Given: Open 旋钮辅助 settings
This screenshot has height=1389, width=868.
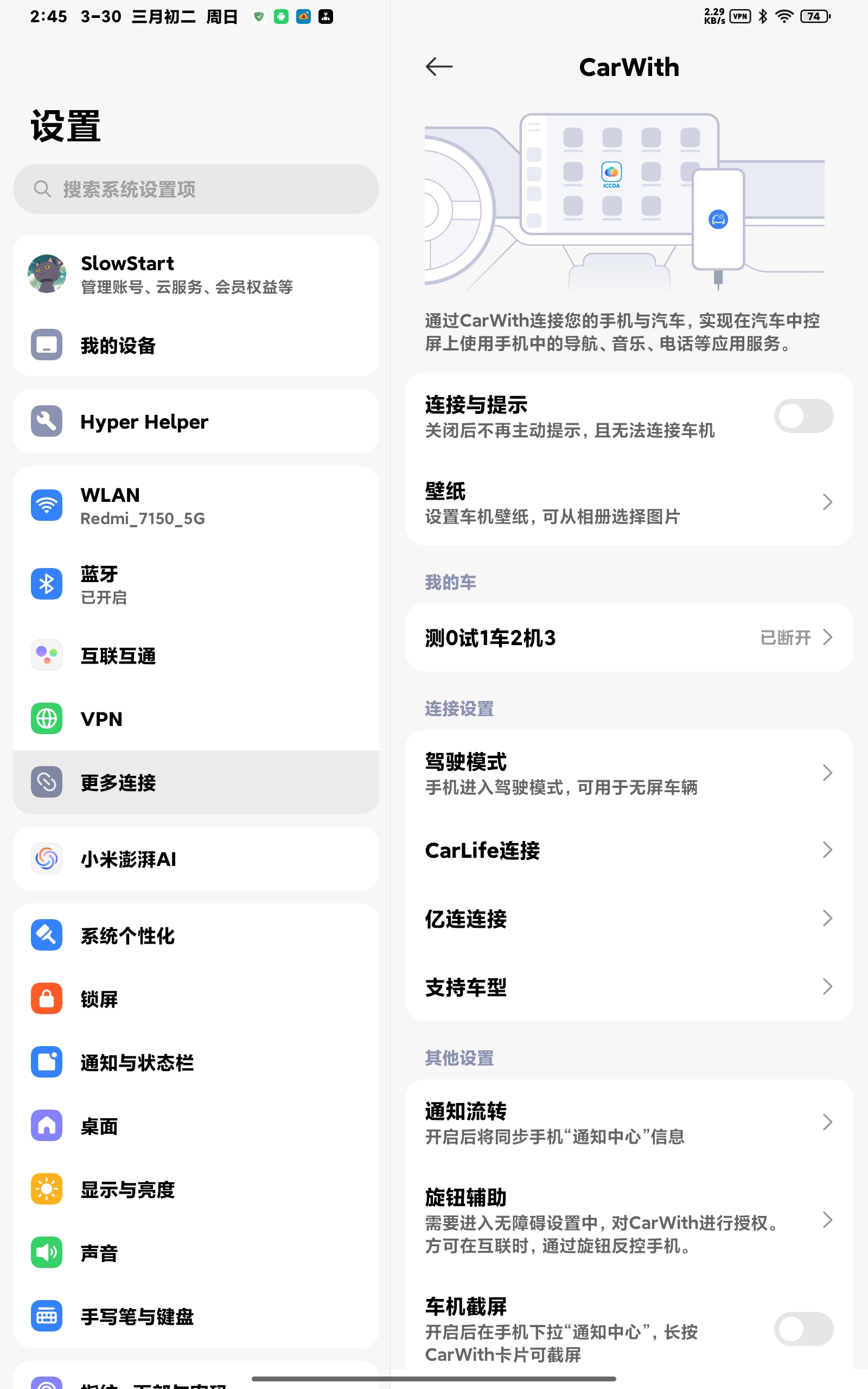Looking at the screenshot, I should pyautogui.click(x=629, y=1220).
